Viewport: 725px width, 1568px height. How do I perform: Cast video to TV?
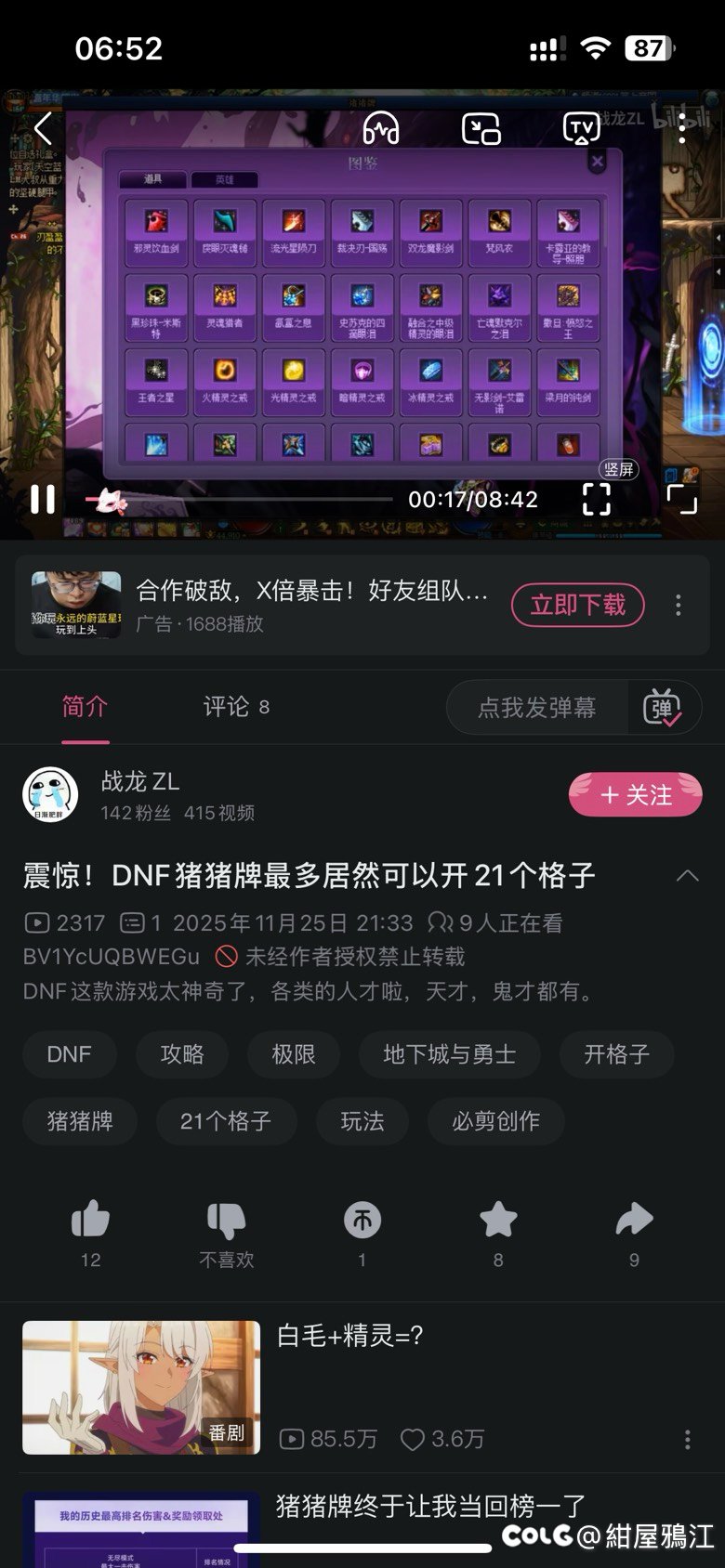(x=582, y=128)
